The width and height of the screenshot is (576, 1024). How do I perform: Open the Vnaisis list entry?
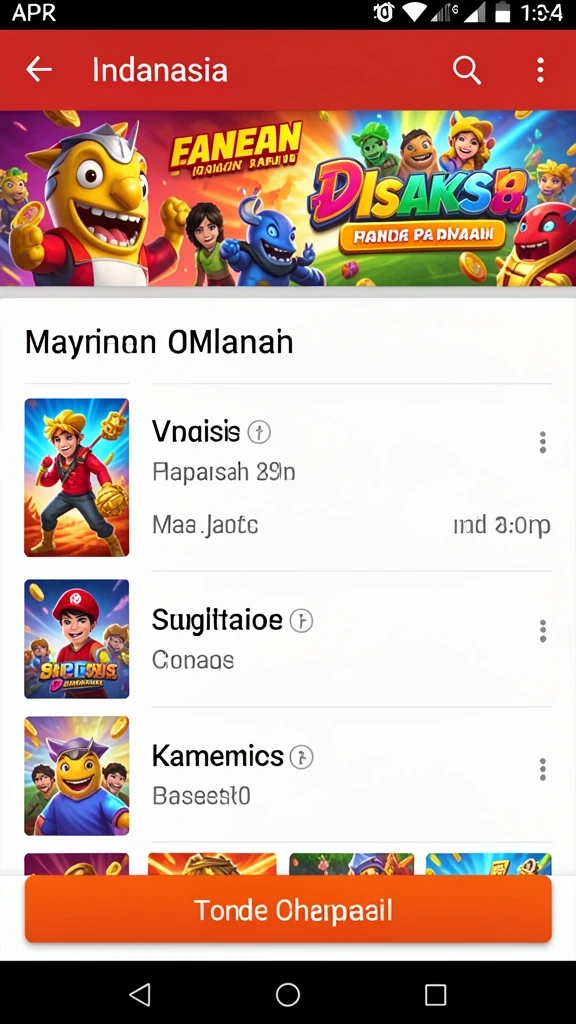tap(288, 477)
